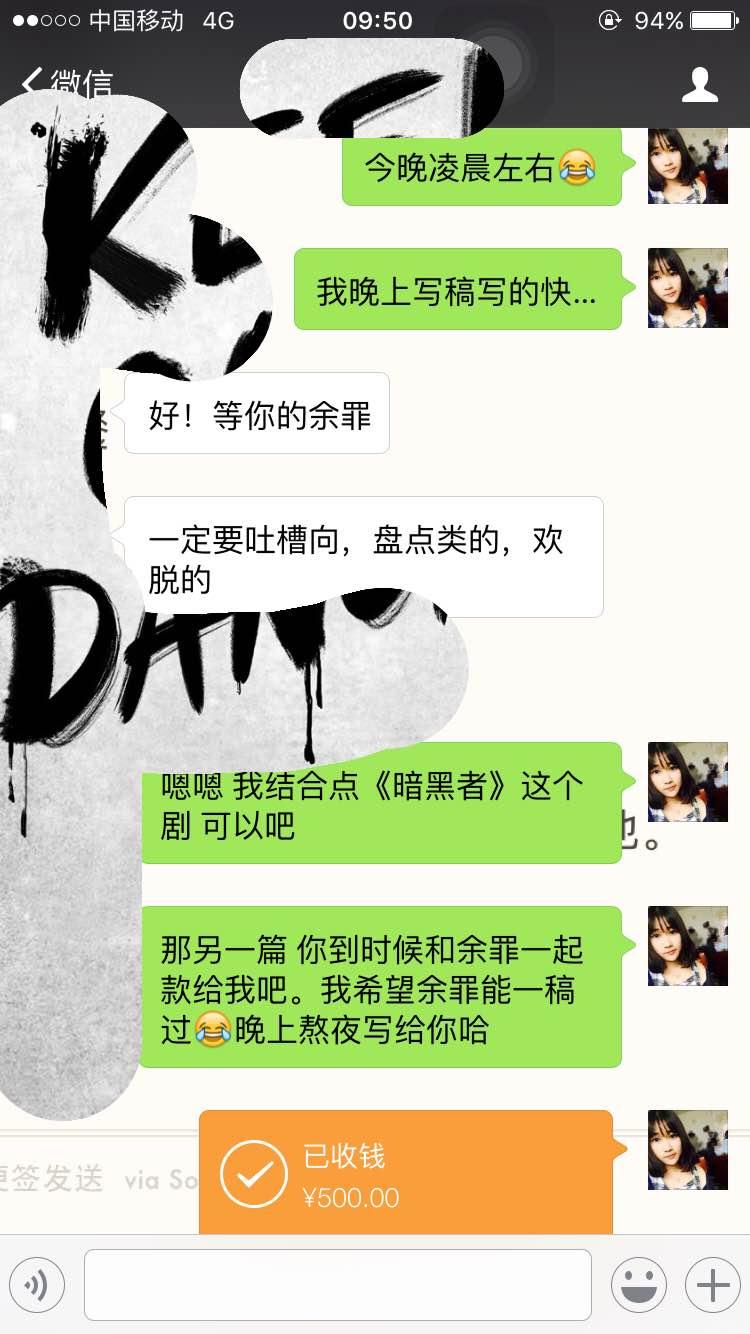
Task: Open the emoji sticker panel
Action: tap(639, 1284)
